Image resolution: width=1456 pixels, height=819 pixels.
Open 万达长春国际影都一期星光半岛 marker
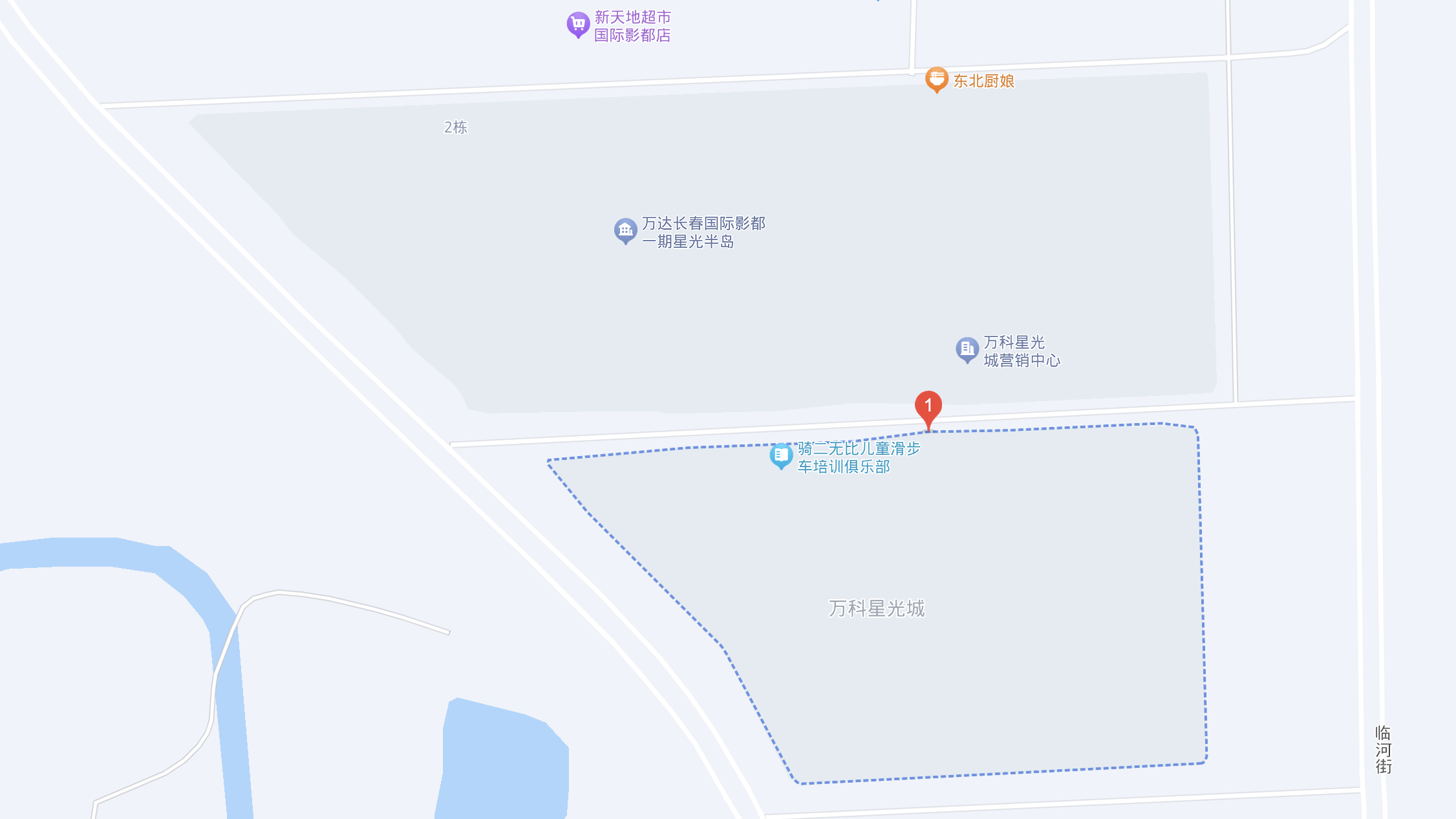point(625,230)
